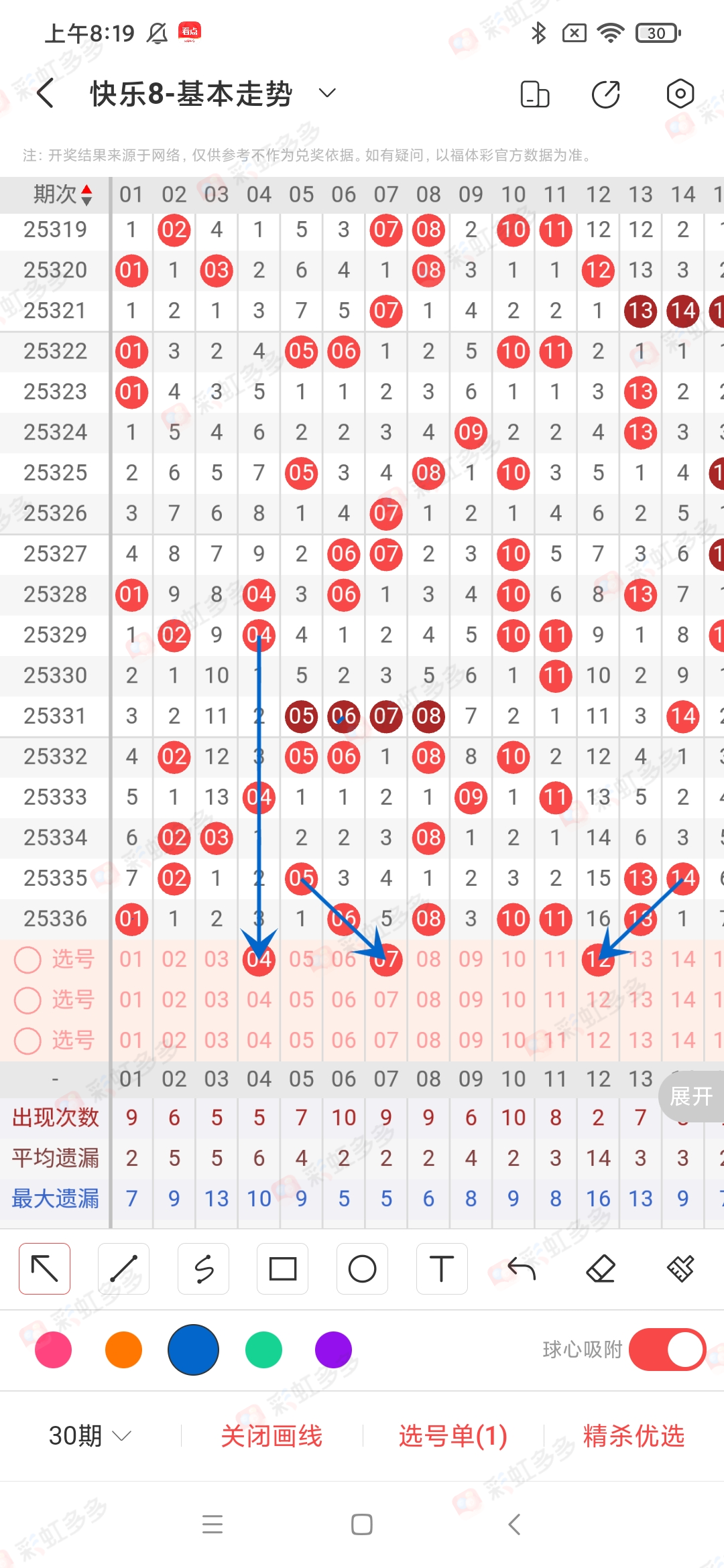Image resolution: width=724 pixels, height=1568 pixels.
Task: Sort the table by 期次 column
Action: click(63, 194)
